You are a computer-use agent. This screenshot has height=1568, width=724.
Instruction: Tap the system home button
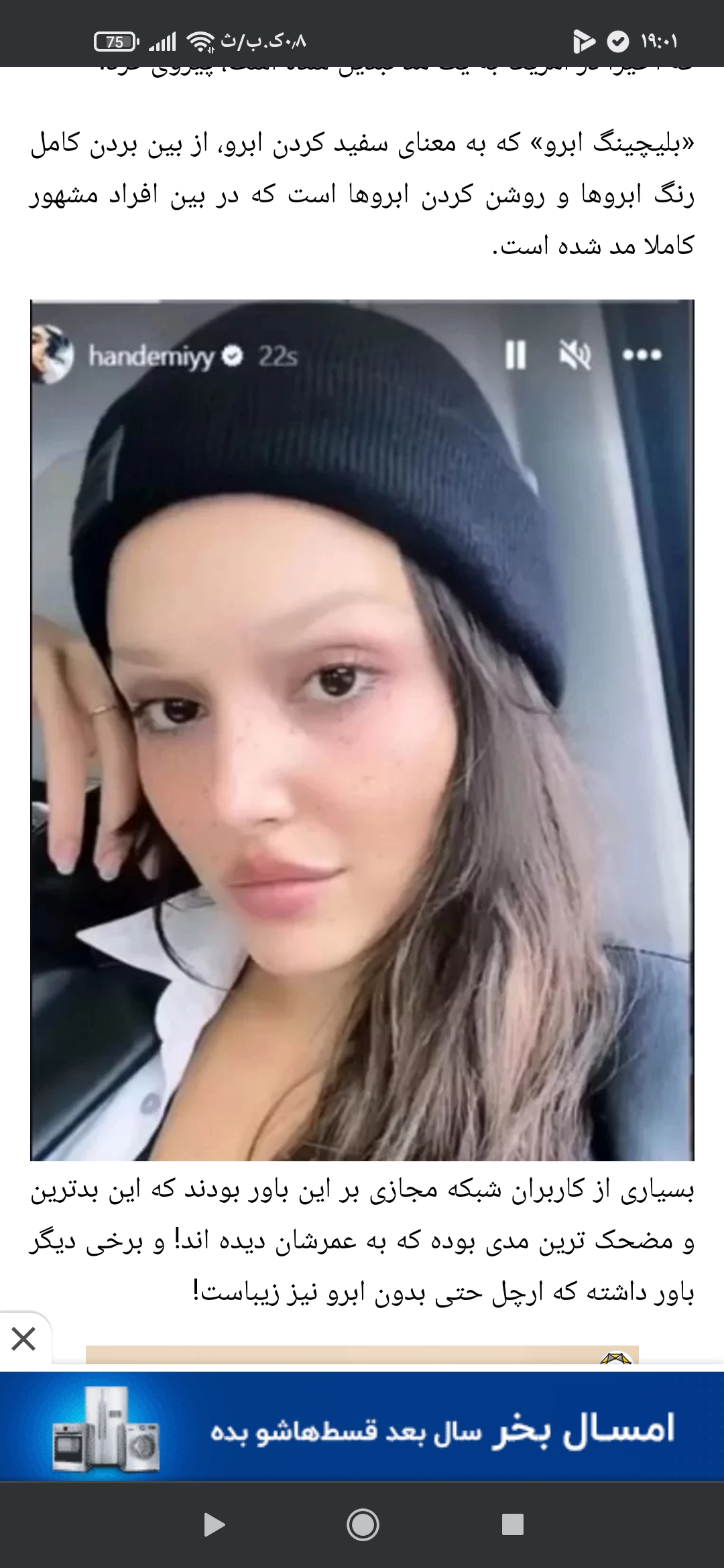363,1526
